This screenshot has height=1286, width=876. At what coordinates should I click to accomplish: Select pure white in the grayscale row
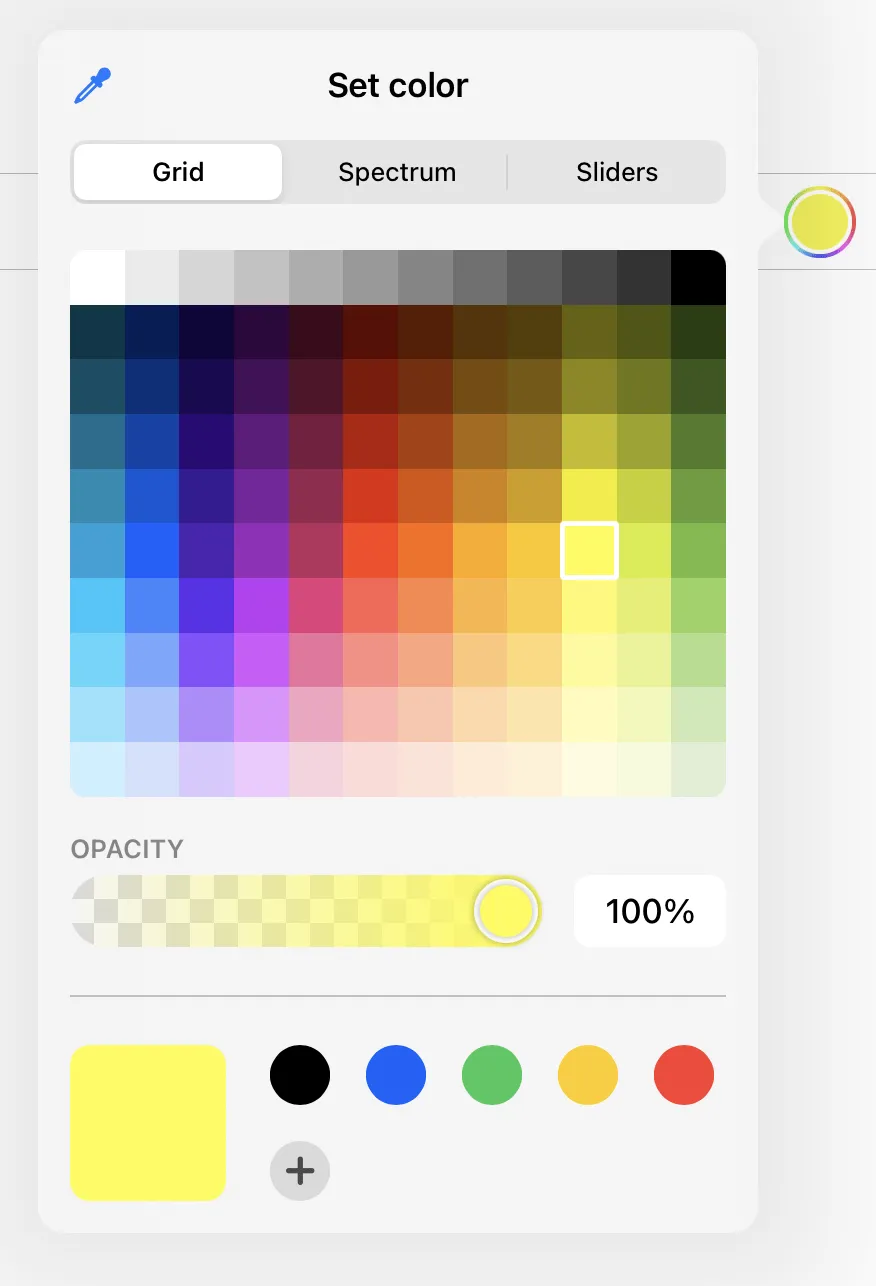point(95,276)
